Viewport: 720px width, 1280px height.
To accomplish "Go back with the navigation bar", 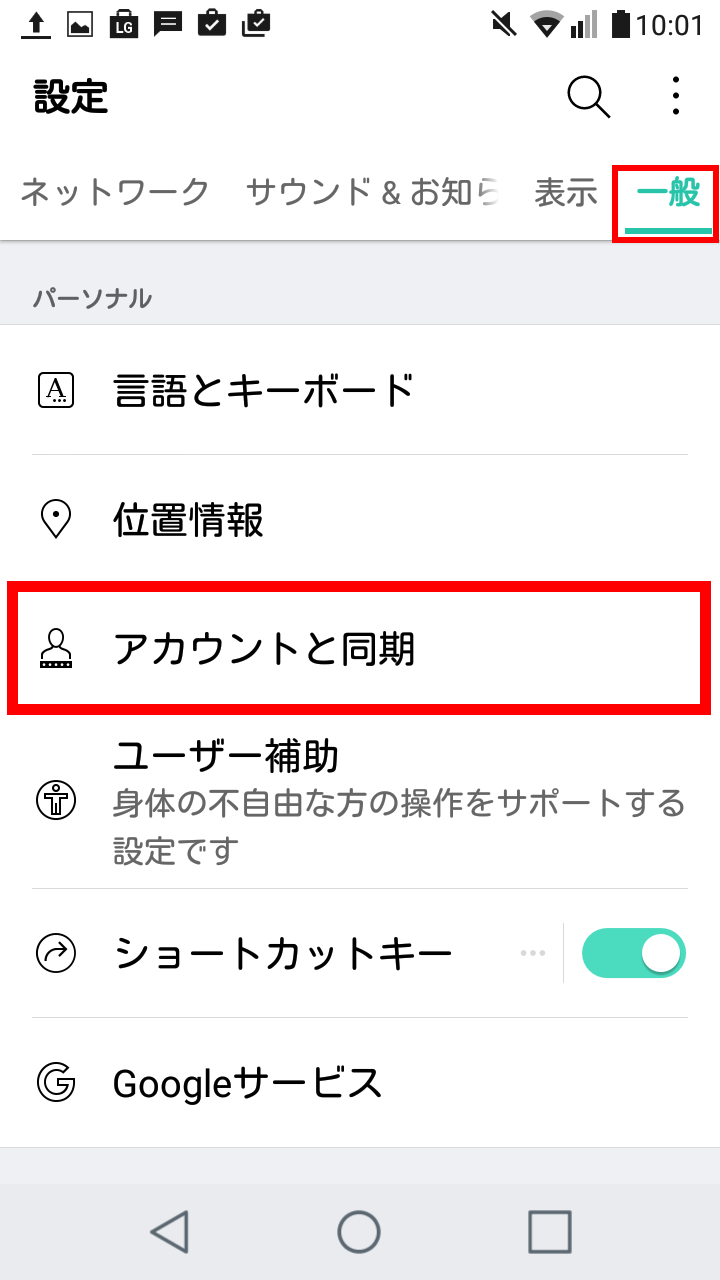I will [169, 1232].
